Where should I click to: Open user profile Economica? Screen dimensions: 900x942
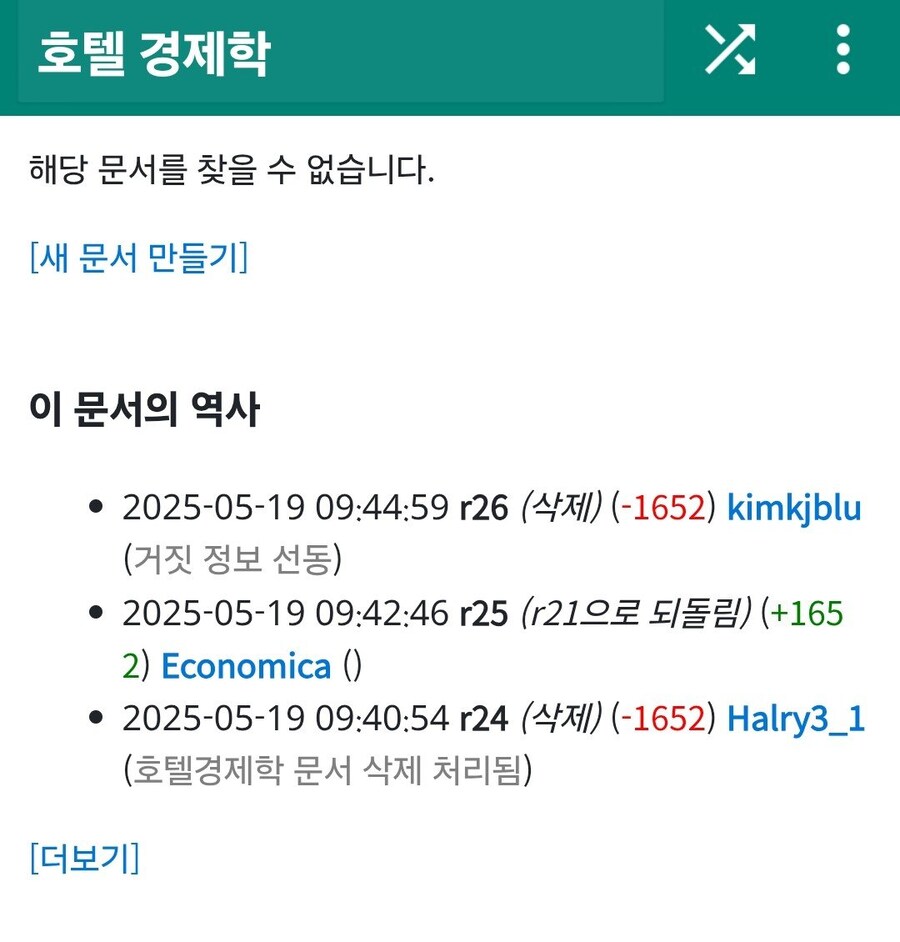[x=245, y=666]
